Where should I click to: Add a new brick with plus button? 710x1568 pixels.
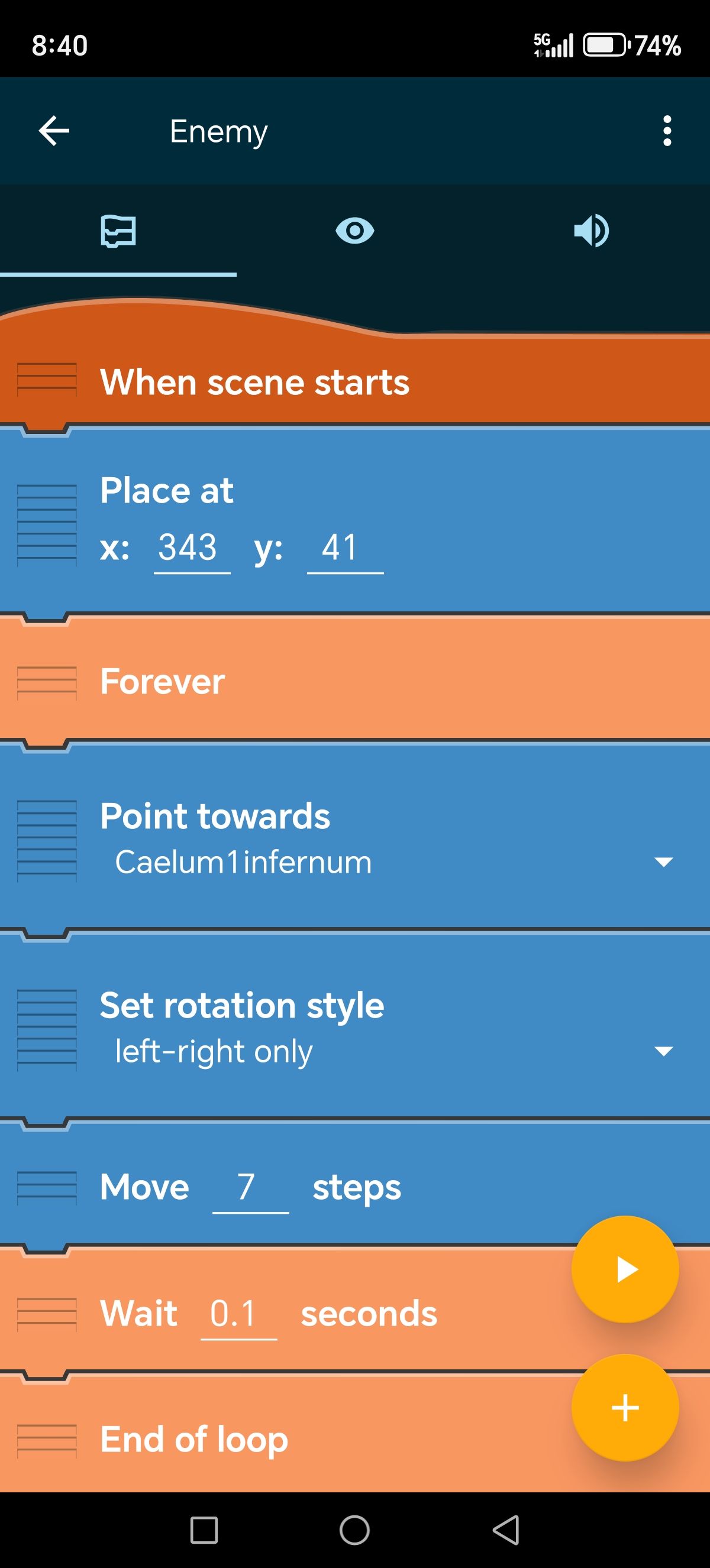pos(625,1408)
